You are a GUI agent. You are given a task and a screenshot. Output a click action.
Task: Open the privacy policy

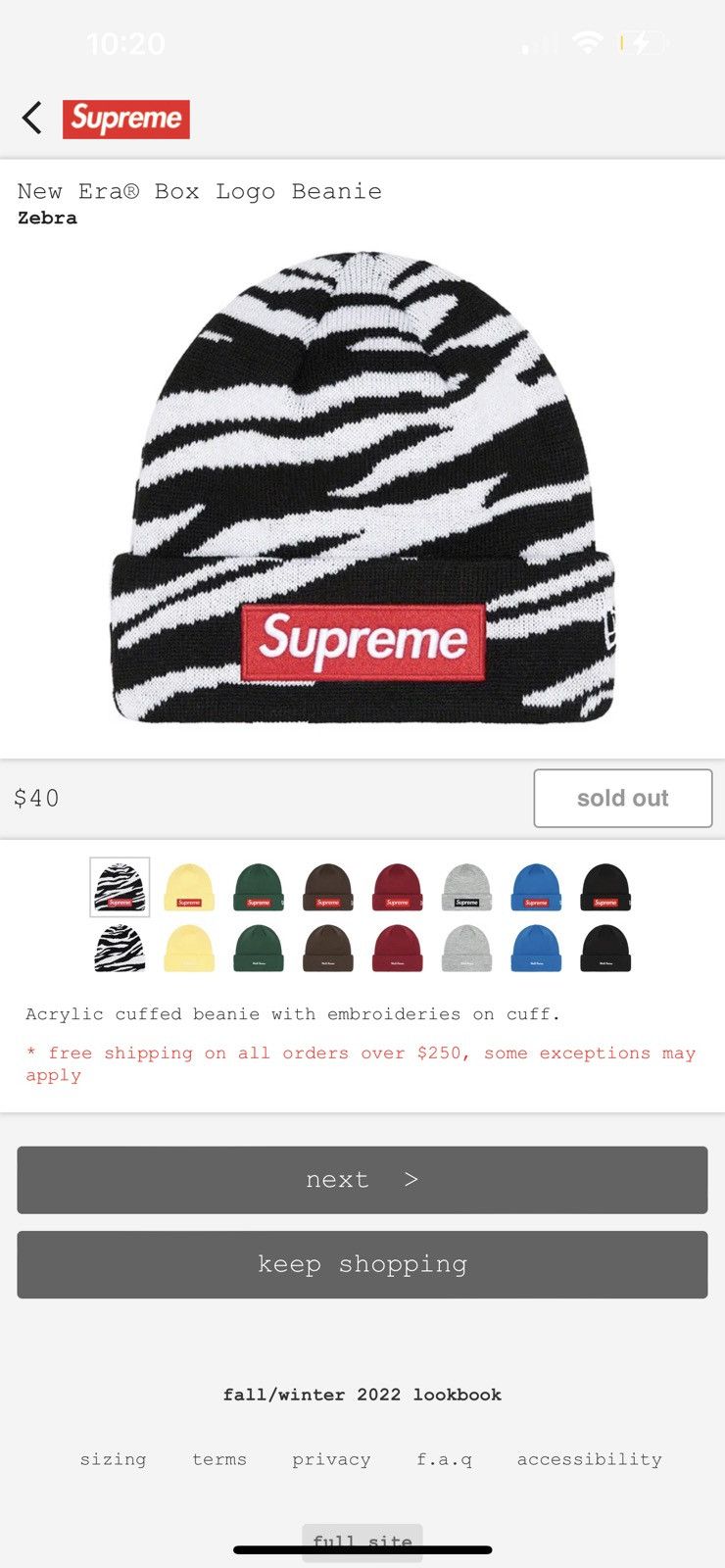pos(331,1459)
